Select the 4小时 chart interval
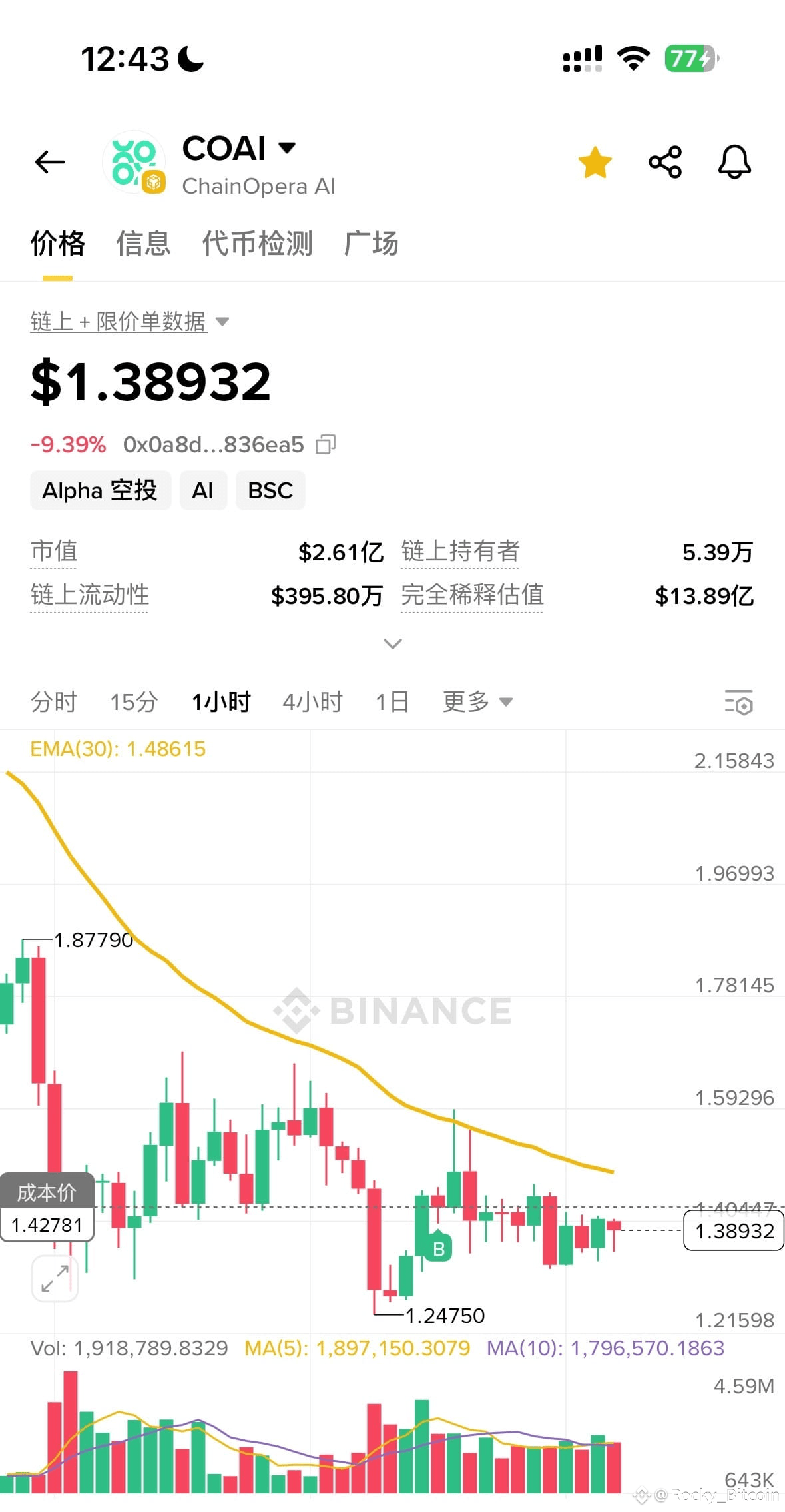785x1512 pixels. tap(312, 702)
